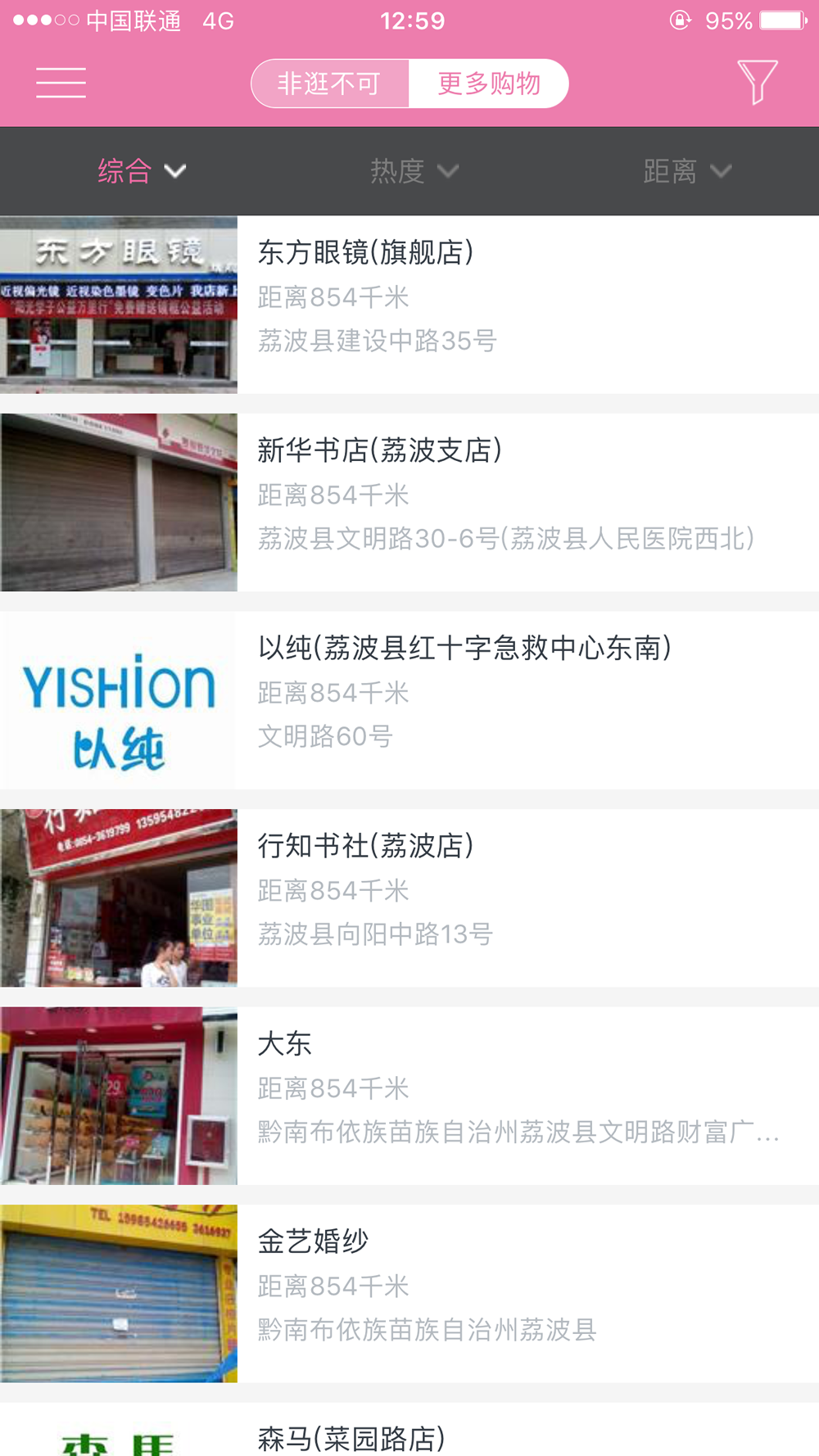The image size is (819, 1456).
Task: Open the filter funnel icon
Action: pos(757,82)
